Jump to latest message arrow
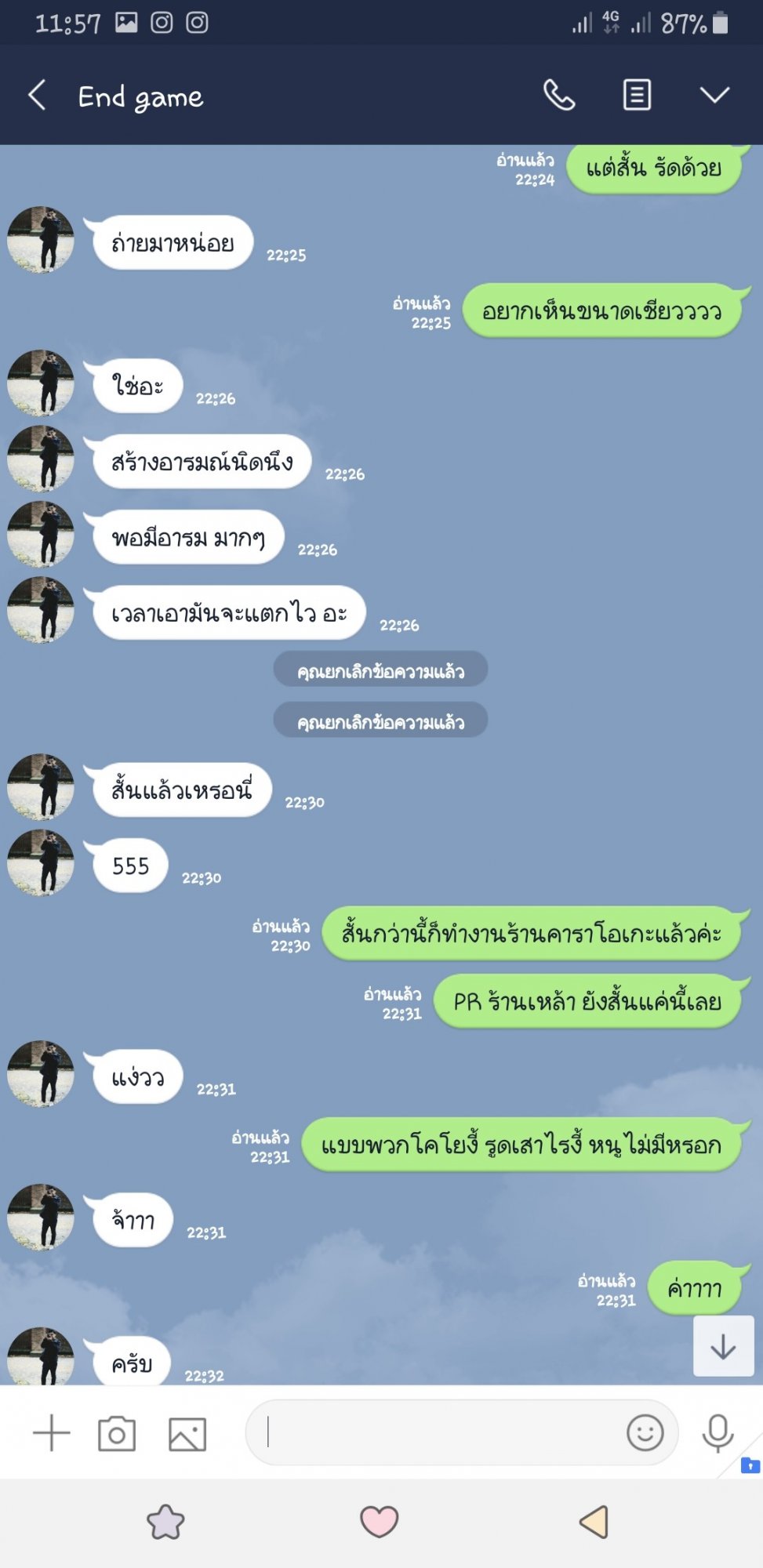 click(723, 1346)
